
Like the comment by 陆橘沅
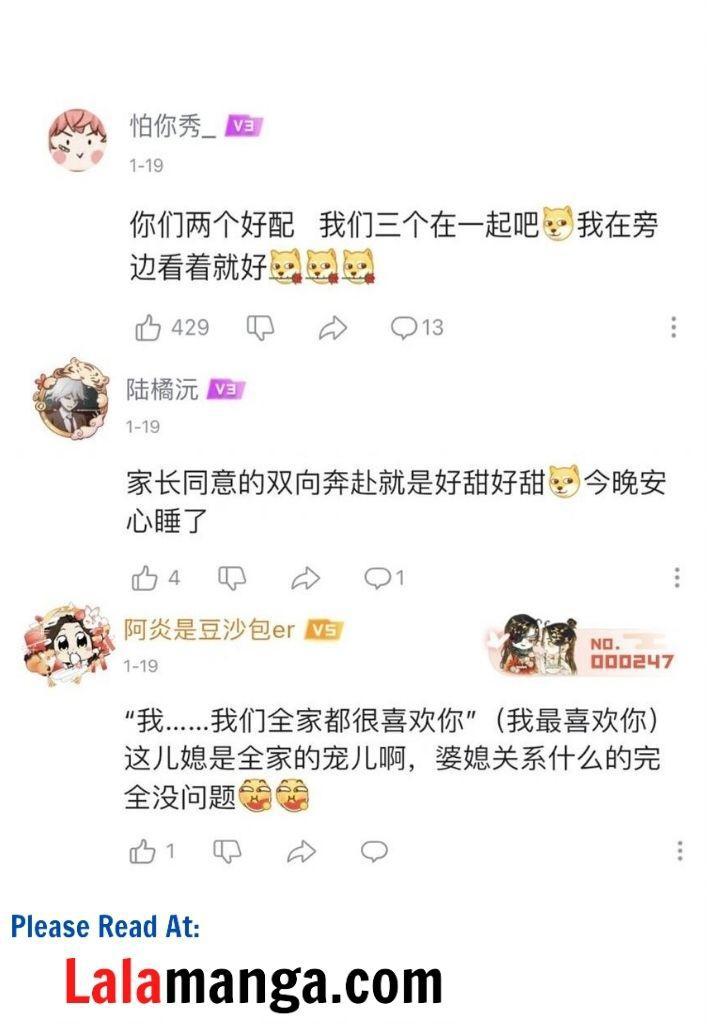145,578
